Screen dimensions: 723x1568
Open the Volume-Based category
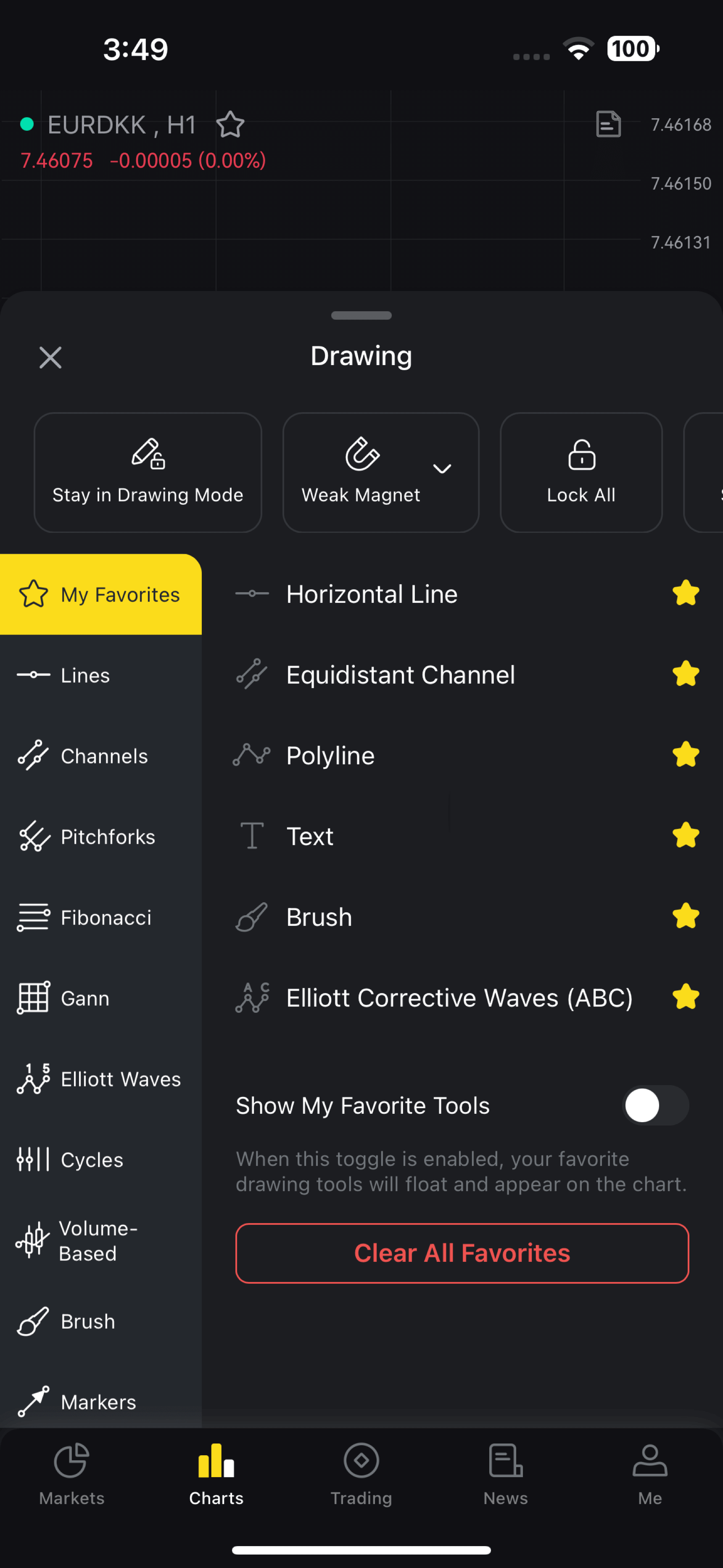click(98, 1240)
